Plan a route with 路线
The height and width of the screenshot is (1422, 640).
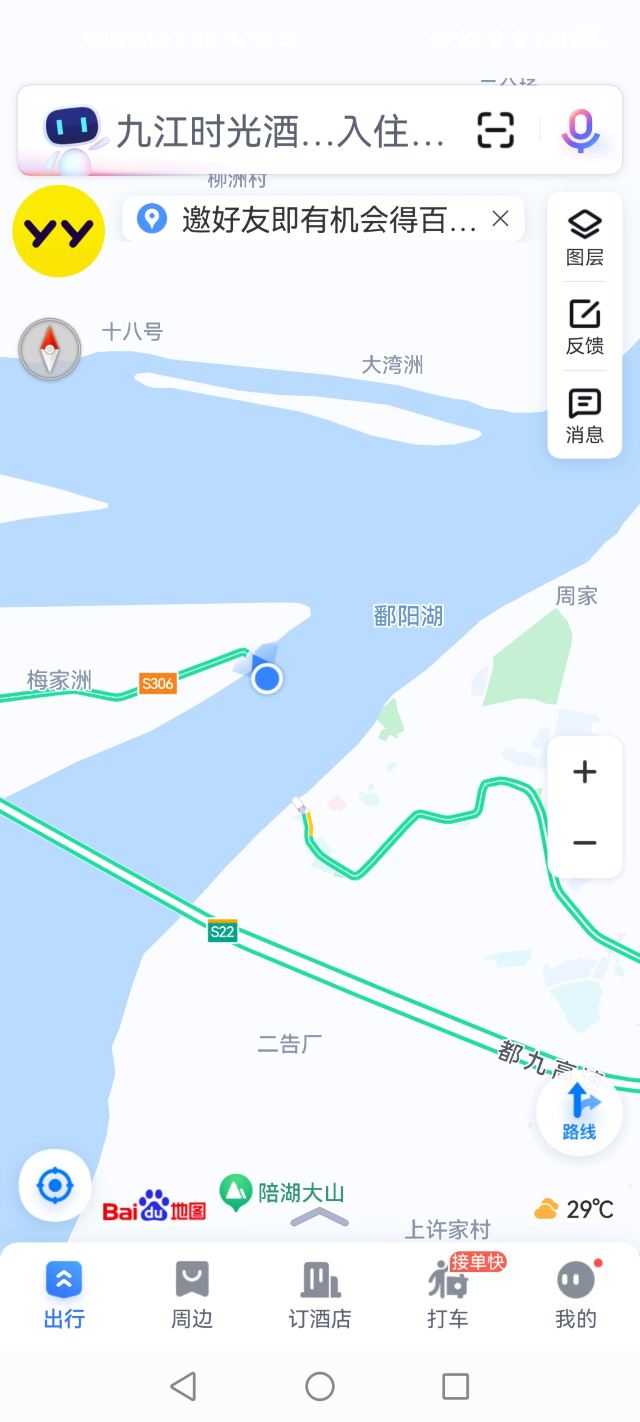580,1112
